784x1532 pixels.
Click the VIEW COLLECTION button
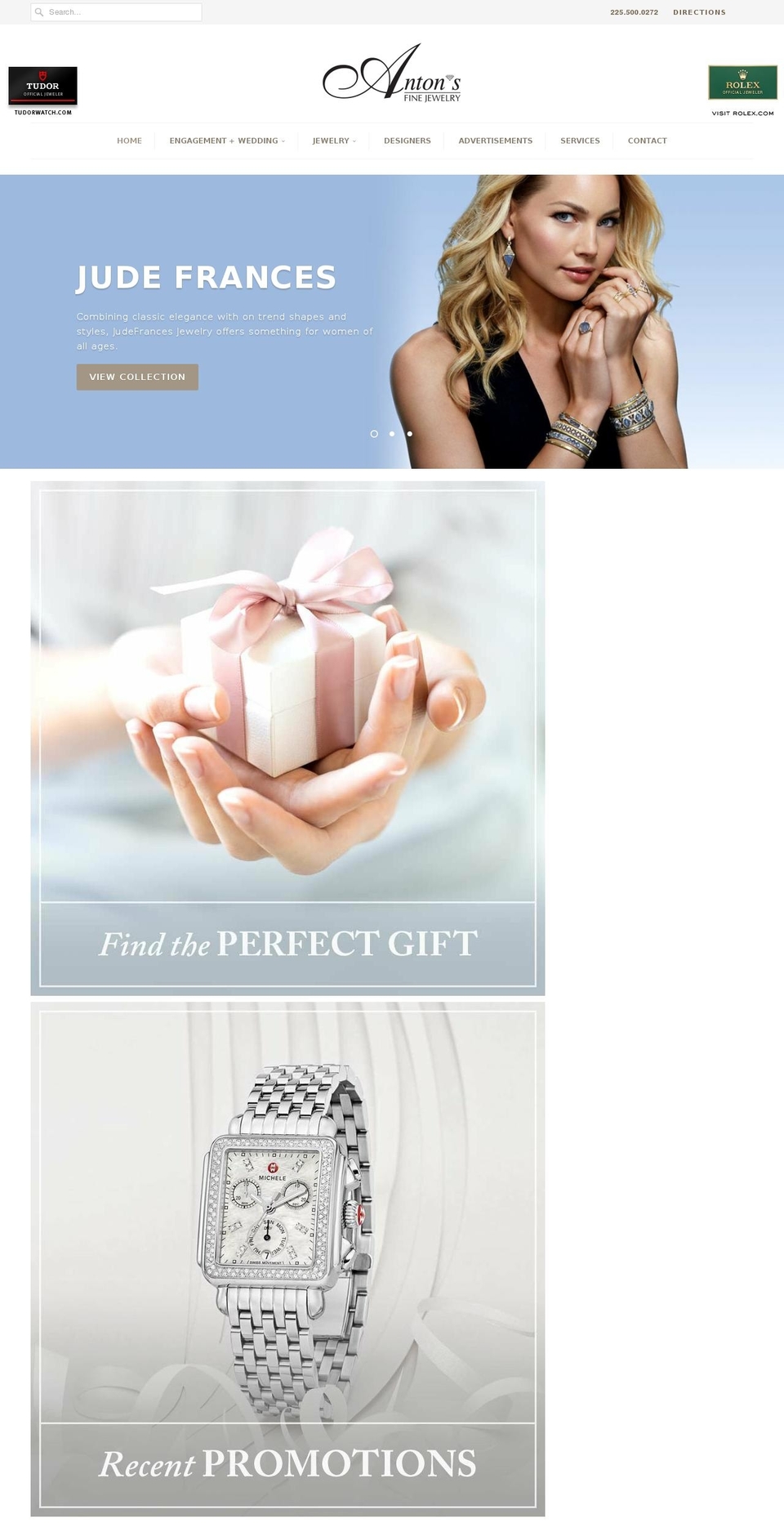pos(136,377)
